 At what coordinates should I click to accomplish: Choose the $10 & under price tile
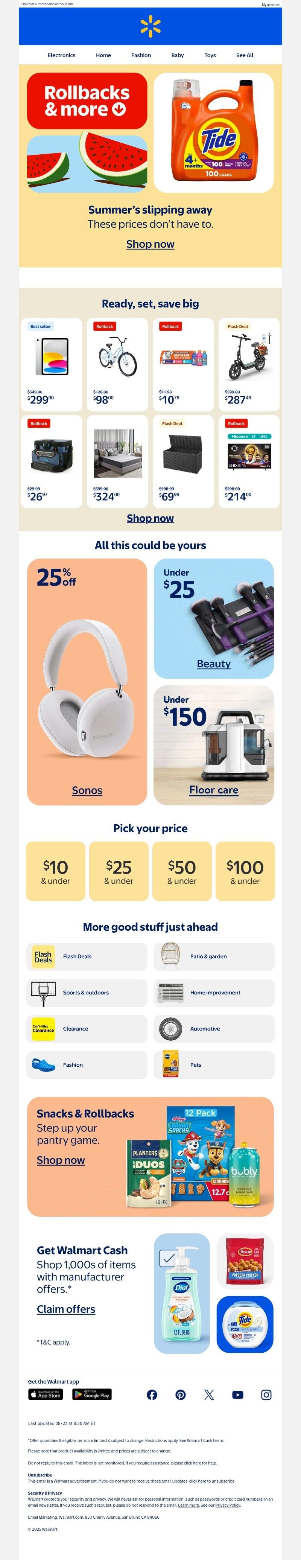coord(55,872)
